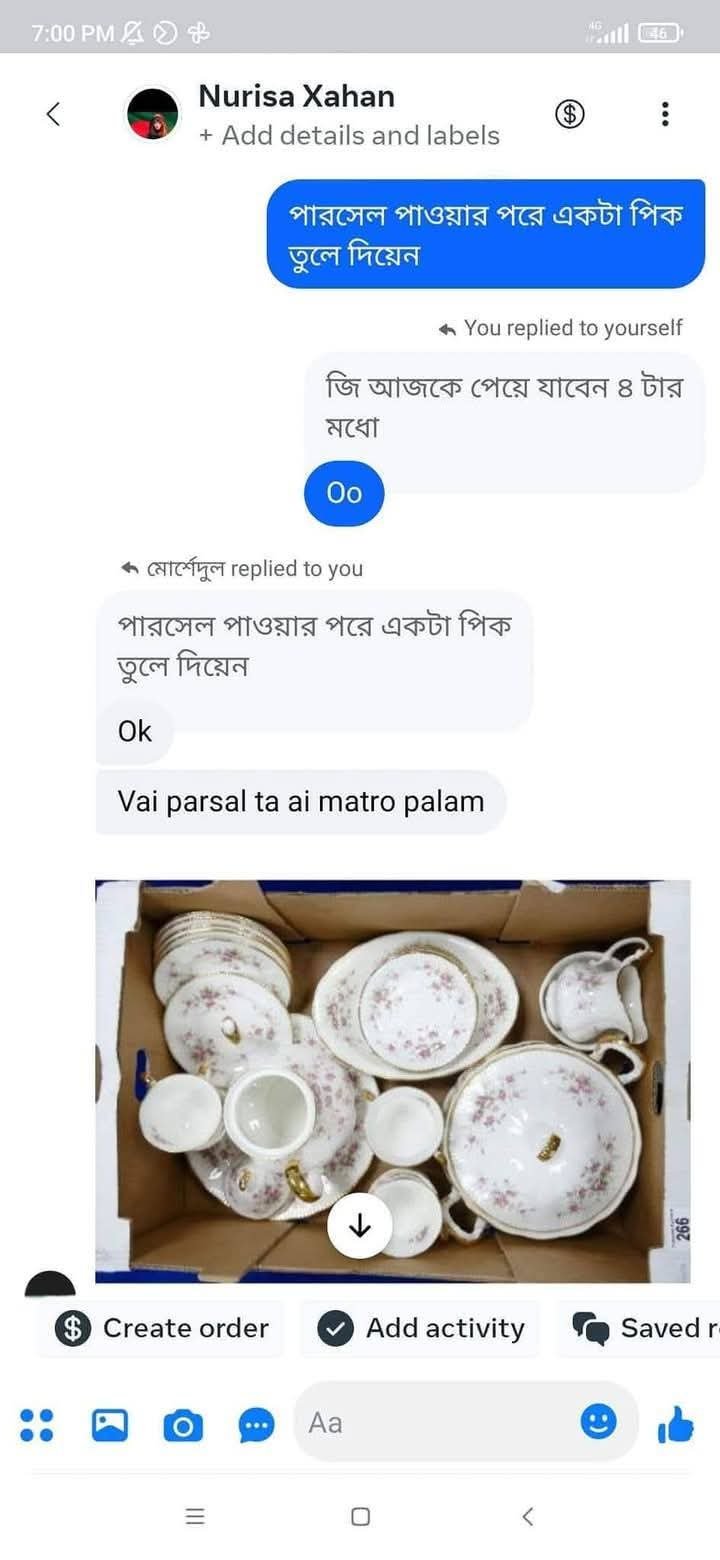
Task: Attach a photo from the gallery
Action: (x=110, y=1424)
